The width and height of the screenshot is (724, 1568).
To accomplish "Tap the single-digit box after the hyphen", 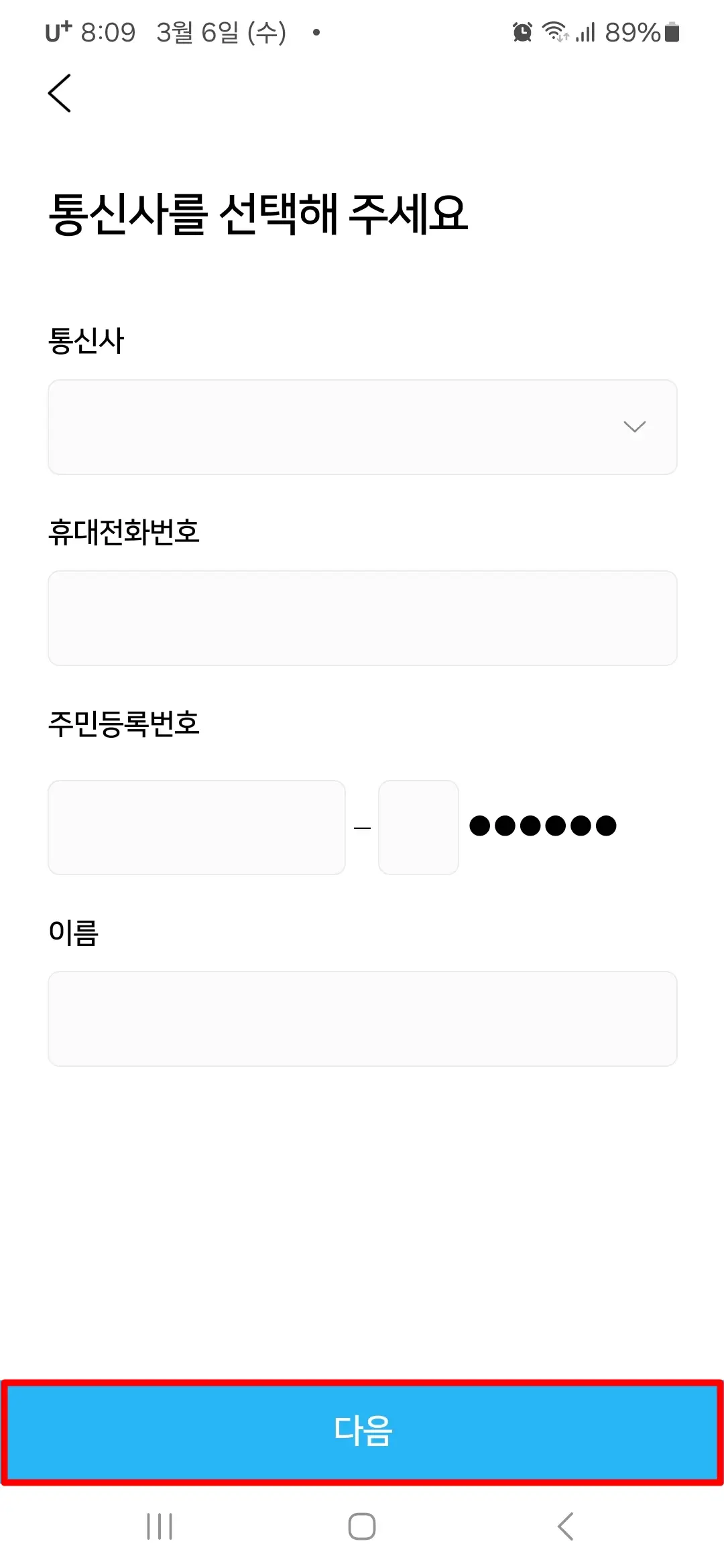I will click(x=418, y=828).
